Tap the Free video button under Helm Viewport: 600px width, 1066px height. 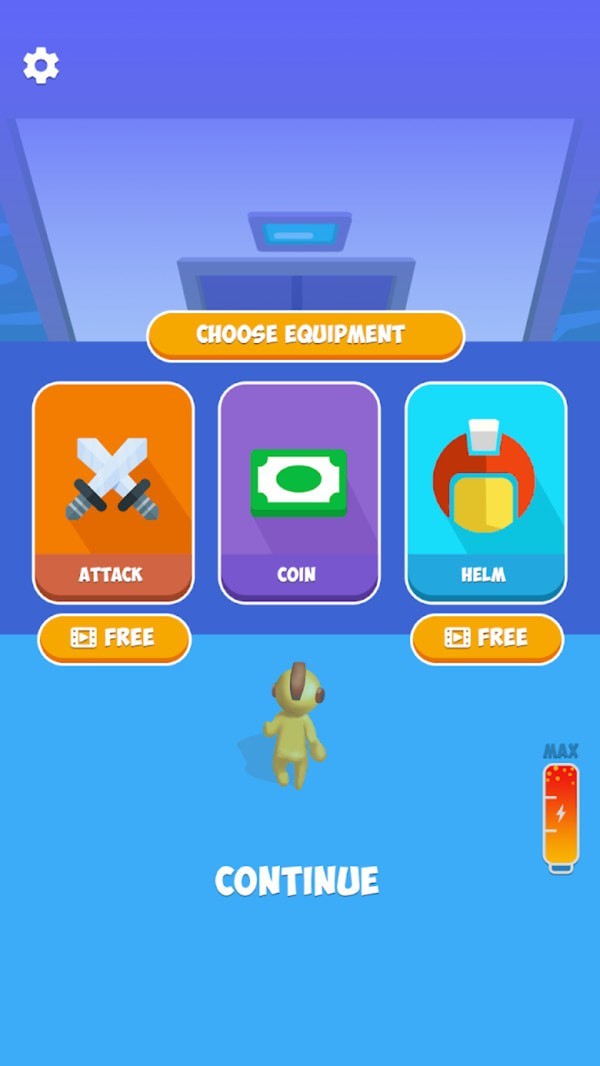coord(487,638)
